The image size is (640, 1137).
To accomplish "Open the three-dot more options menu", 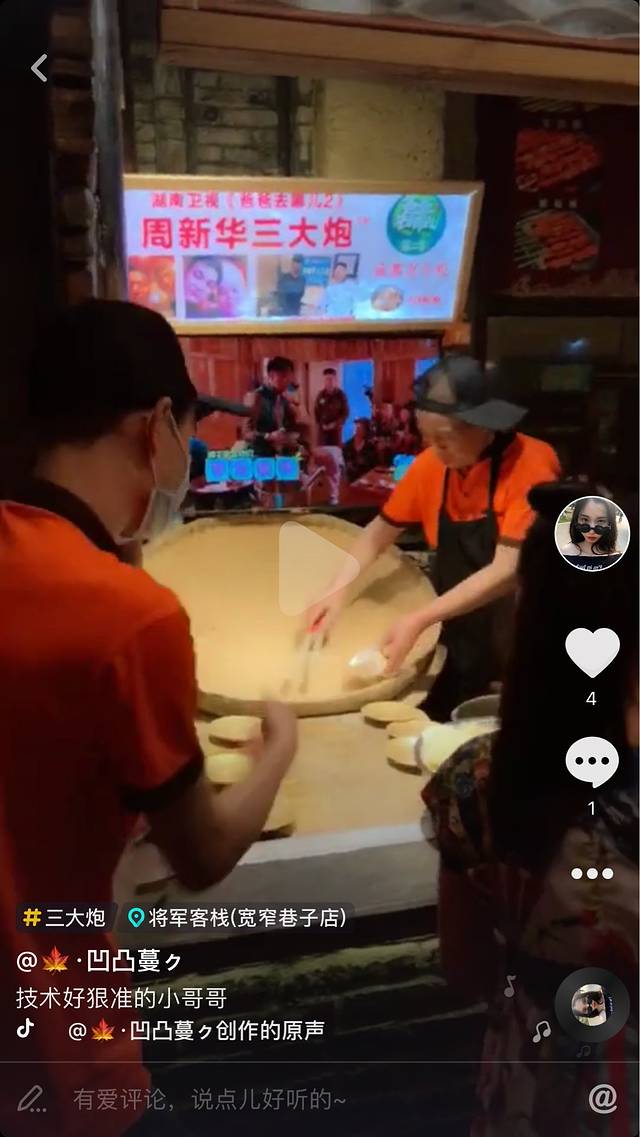I will (x=592, y=873).
